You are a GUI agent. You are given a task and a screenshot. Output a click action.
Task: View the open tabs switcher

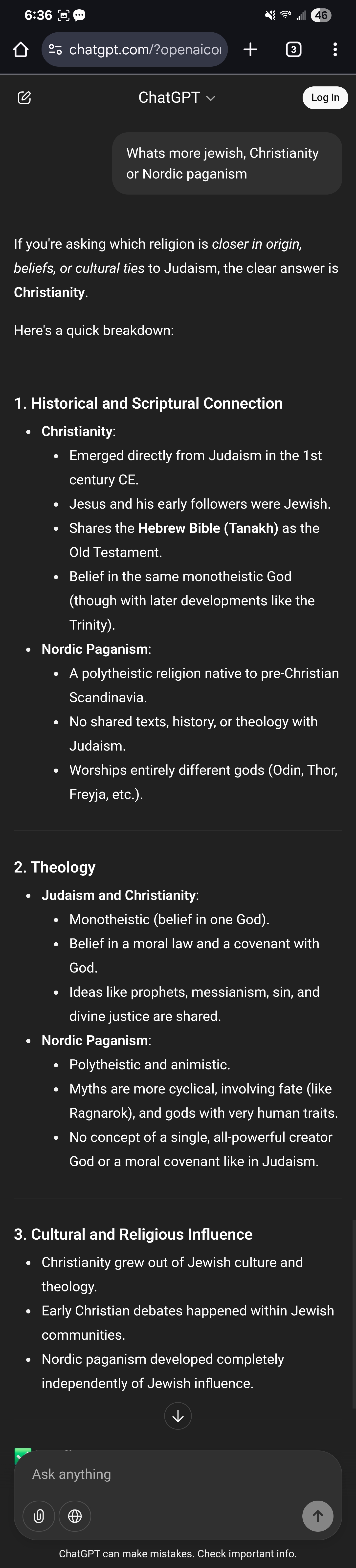(x=293, y=49)
